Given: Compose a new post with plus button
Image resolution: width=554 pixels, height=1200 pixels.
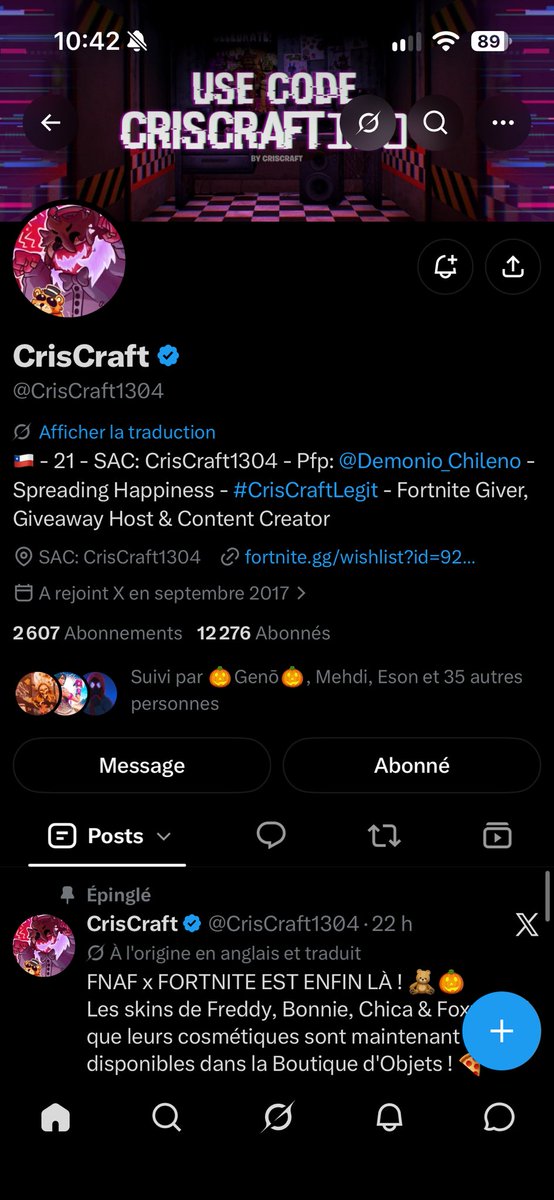Looking at the screenshot, I should 501,1031.
